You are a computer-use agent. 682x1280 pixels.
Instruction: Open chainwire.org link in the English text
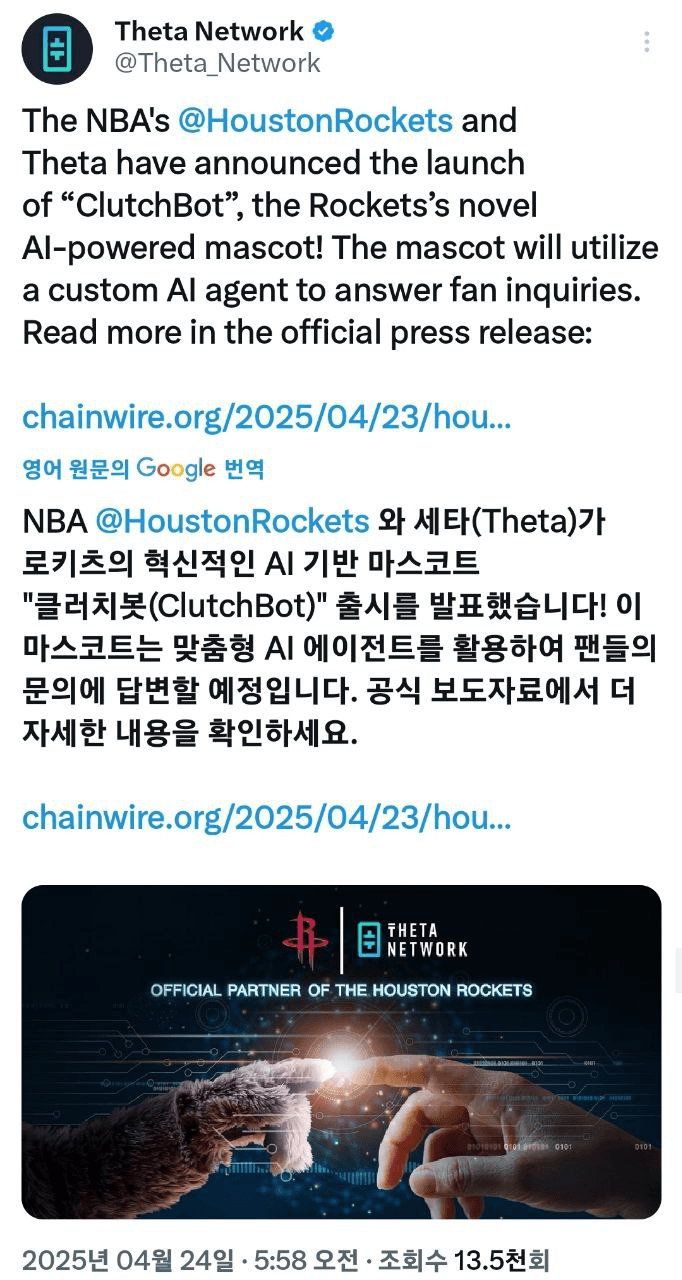coord(266,416)
